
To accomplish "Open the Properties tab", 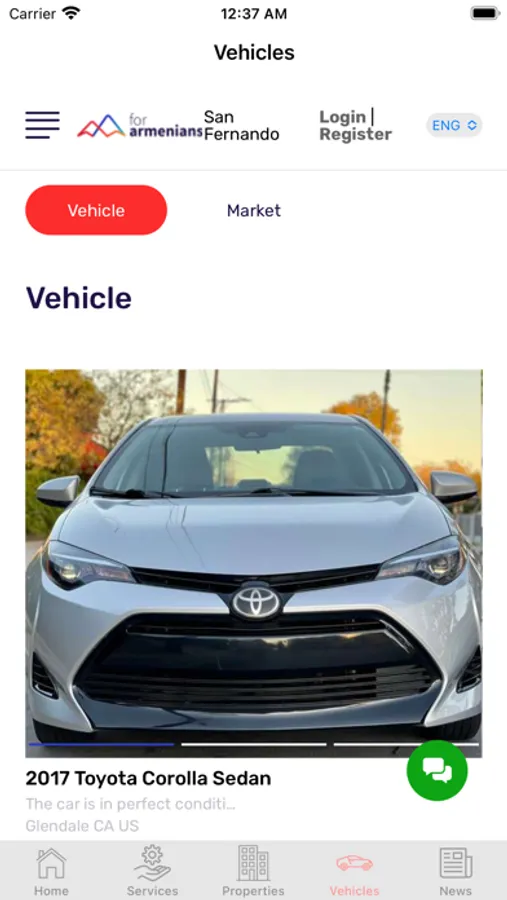I will (253, 871).
